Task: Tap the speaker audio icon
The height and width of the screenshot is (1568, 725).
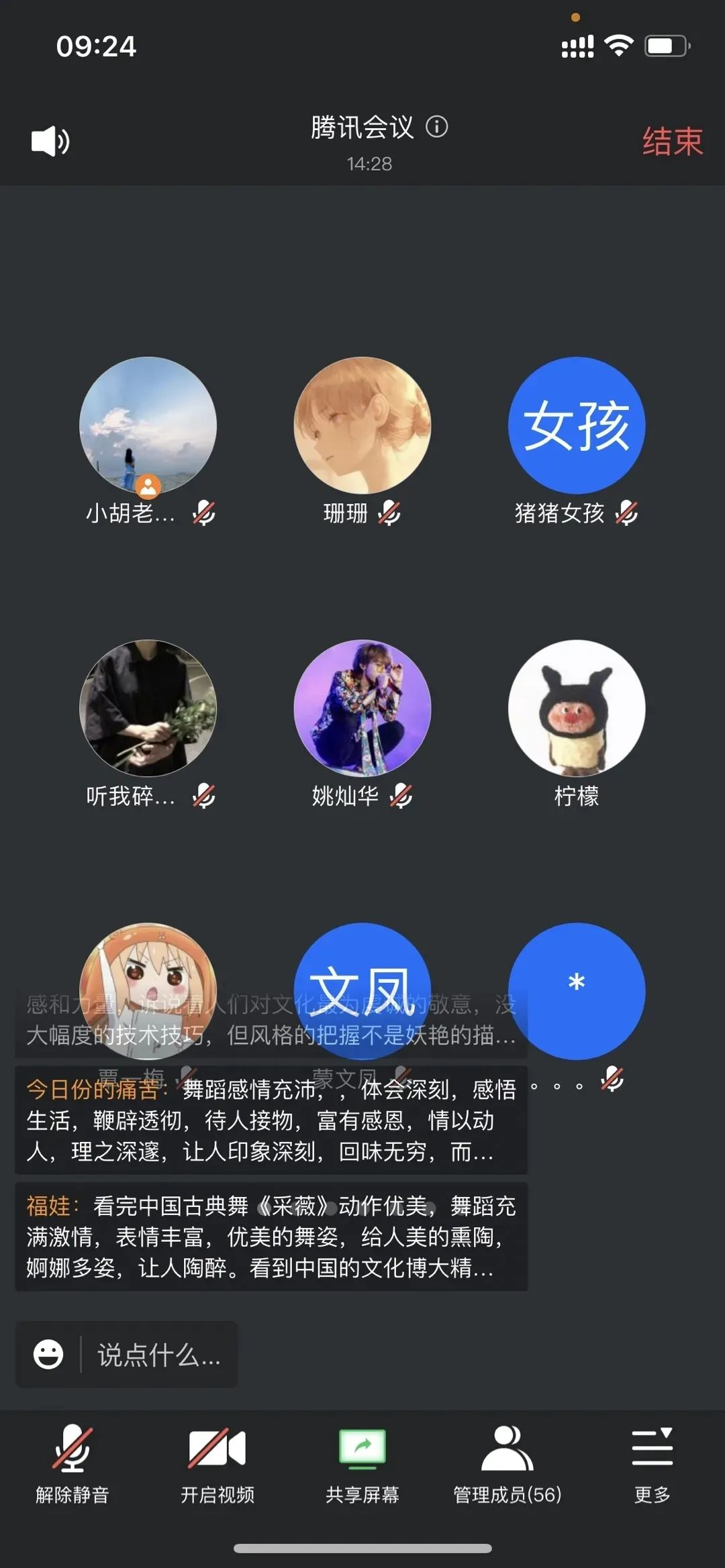Action: tap(50, 141)
